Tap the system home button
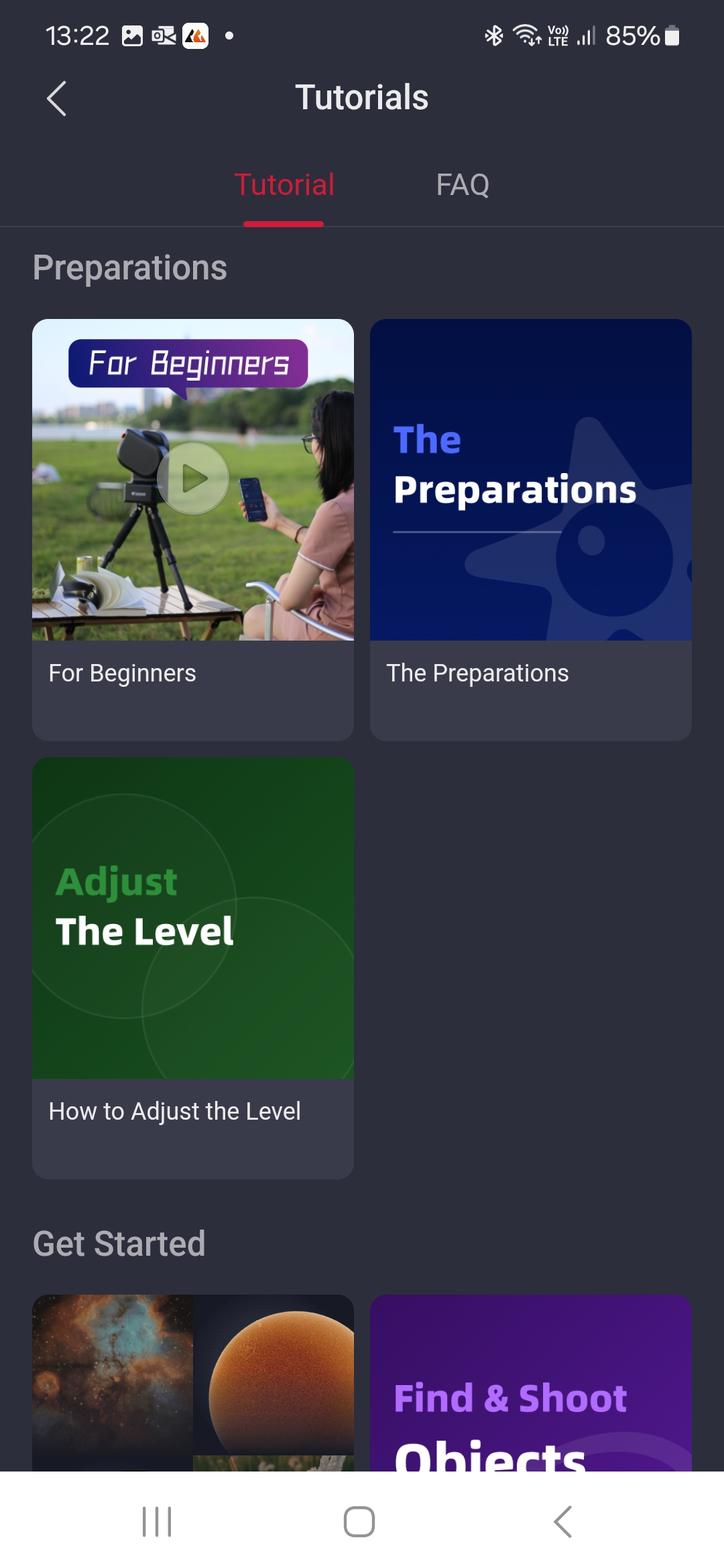The height and width of the screenshot is (1568, 724). 359,1521
